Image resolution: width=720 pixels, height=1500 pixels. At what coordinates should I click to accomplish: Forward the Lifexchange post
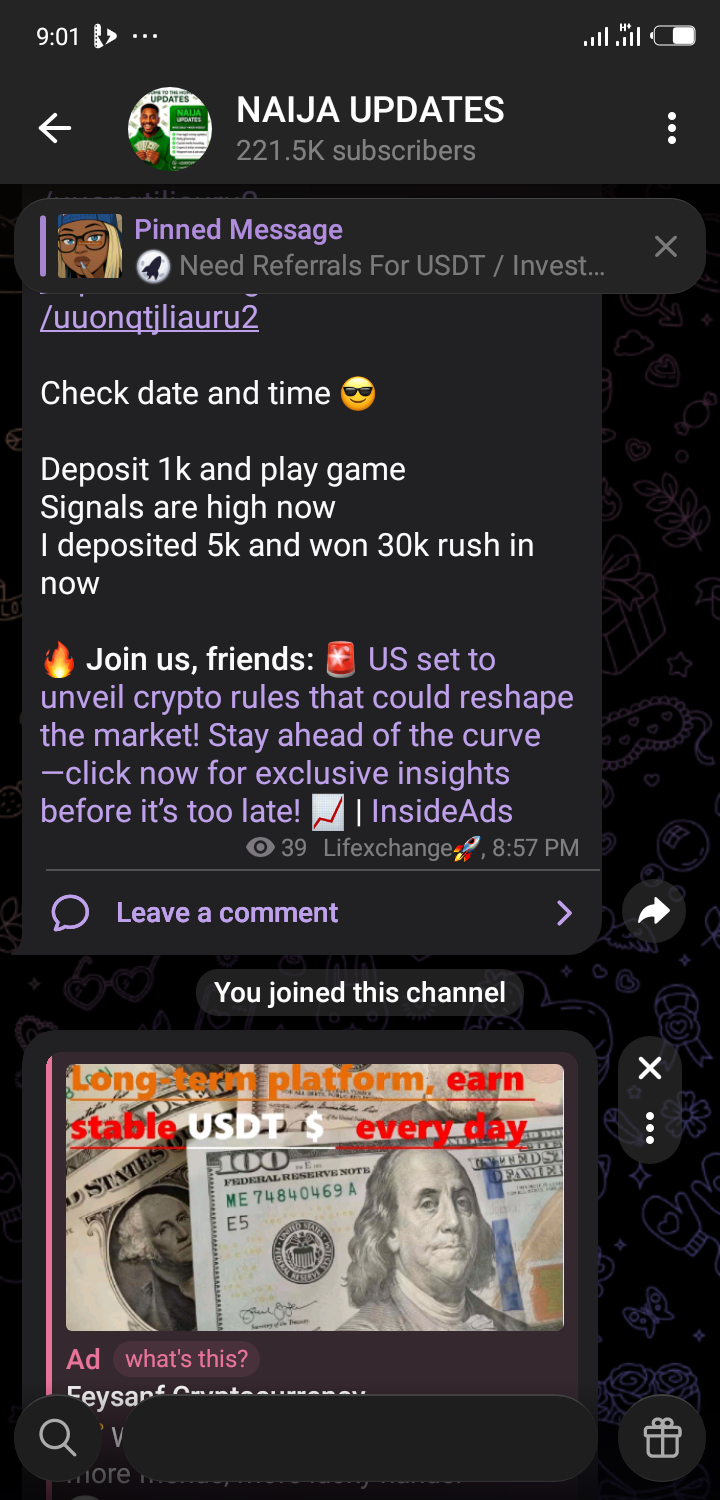[x=653, y=910]
